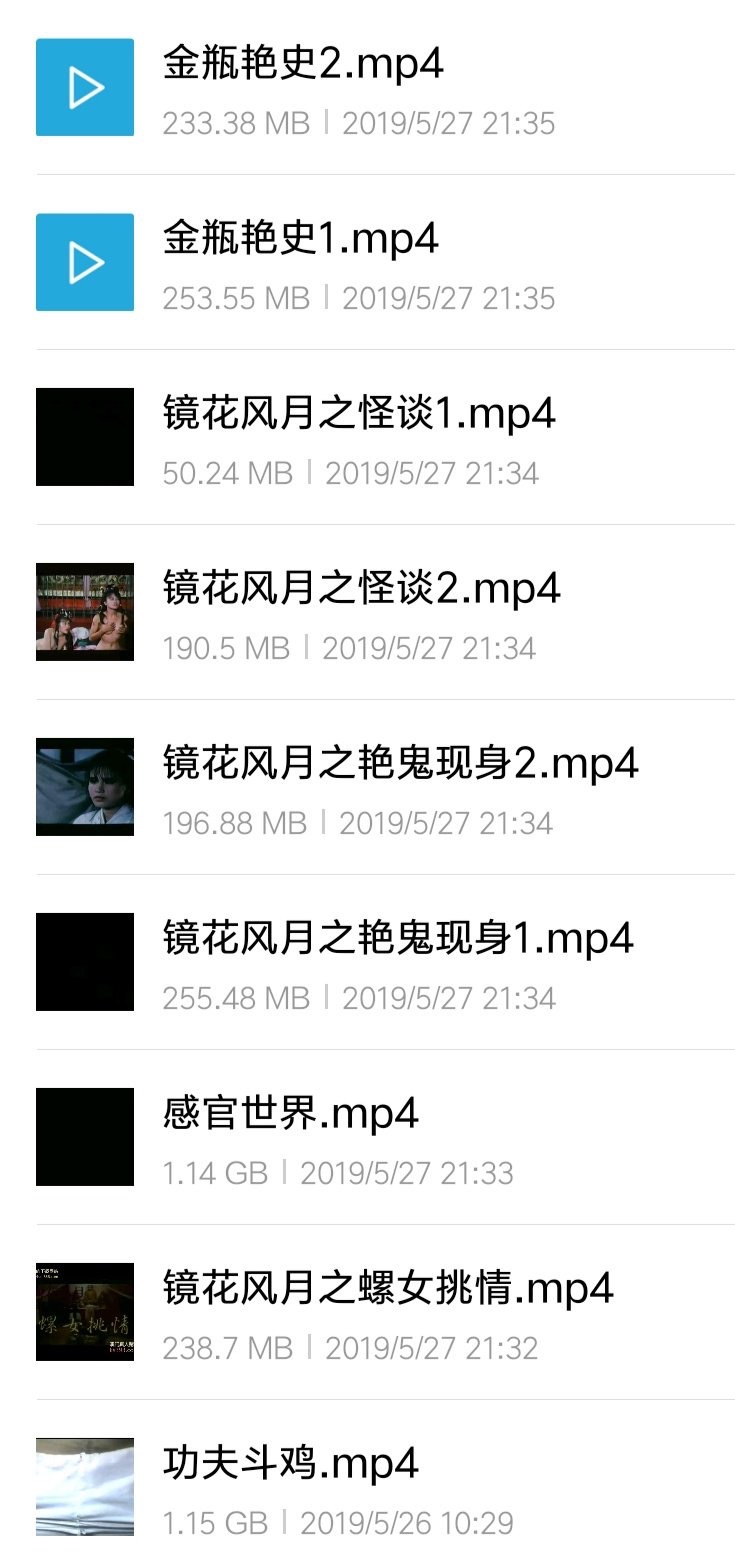The height and width of the screenshot is (1568, 735).
Task: Open the 1.14 GB file 感官世界.mp4
Action: click(290, 1114)
